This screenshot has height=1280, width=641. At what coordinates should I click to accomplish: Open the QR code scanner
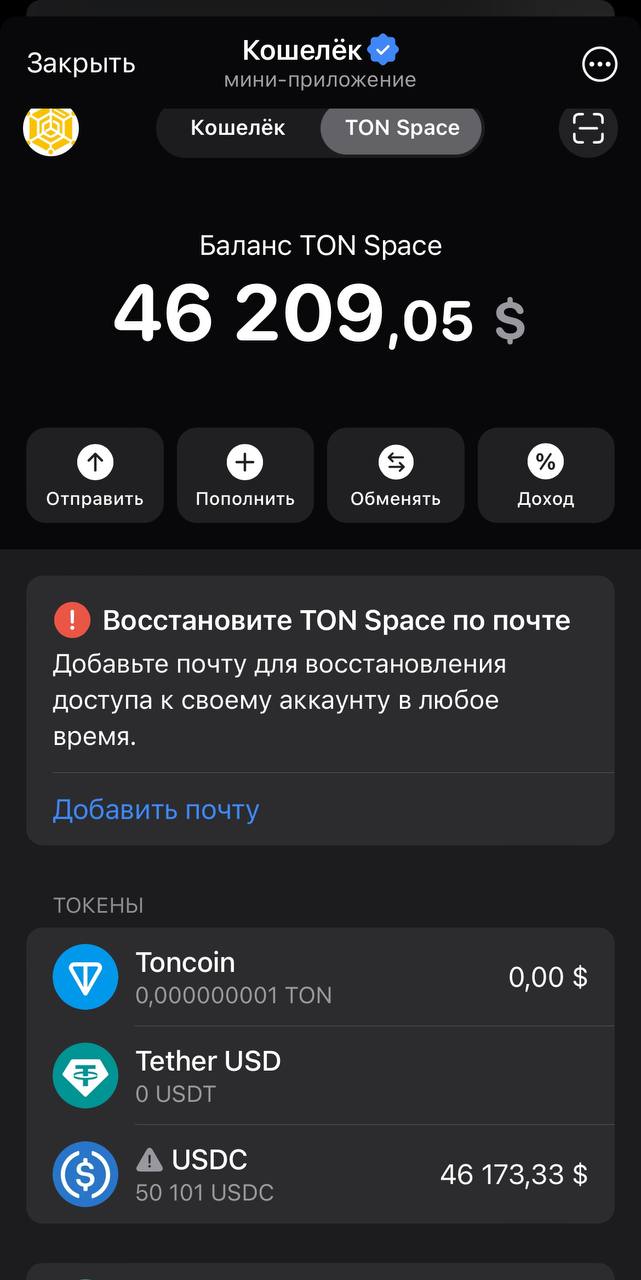point(588,129)
